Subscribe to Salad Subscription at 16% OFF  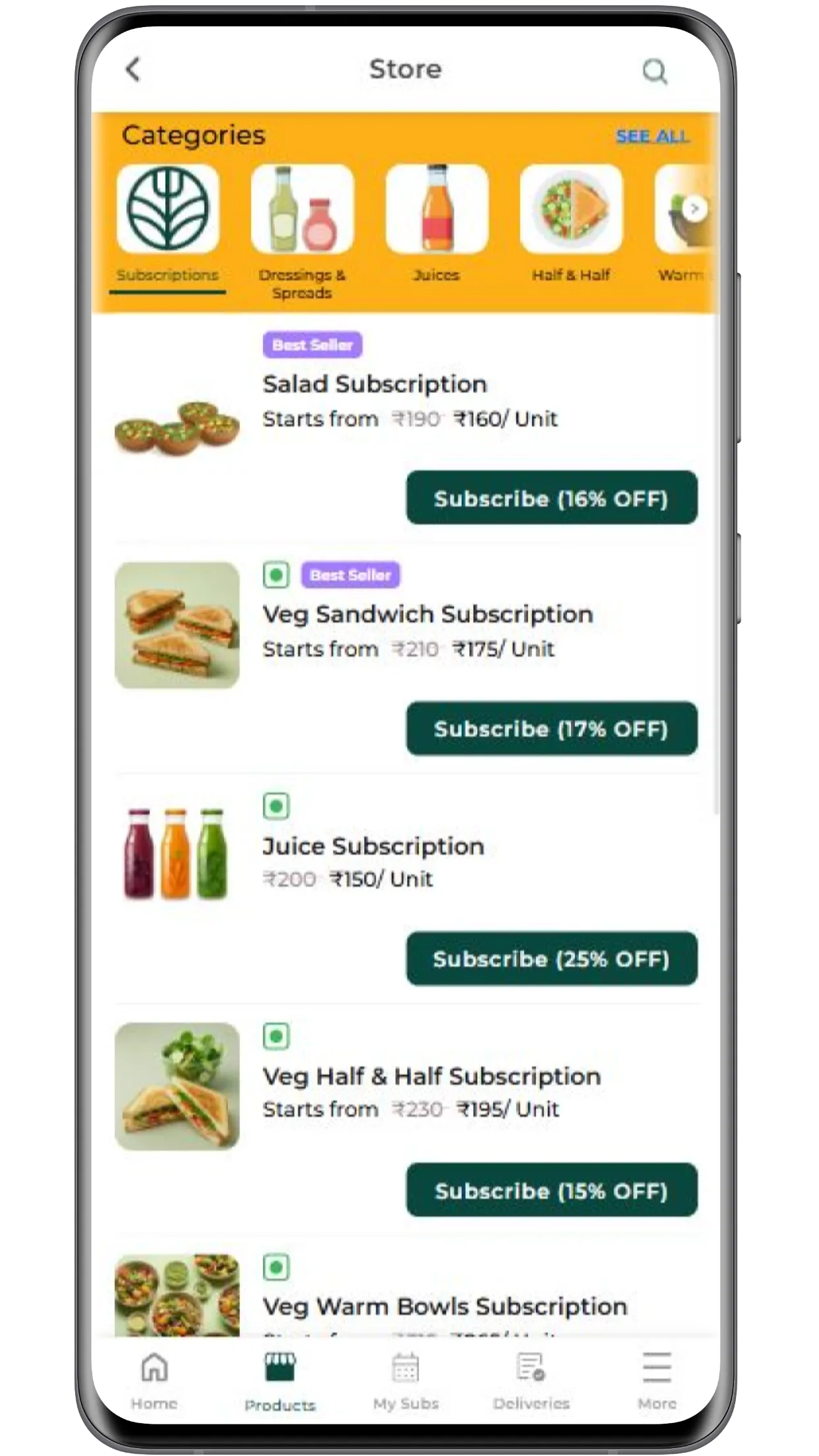(x=552, y=499)
